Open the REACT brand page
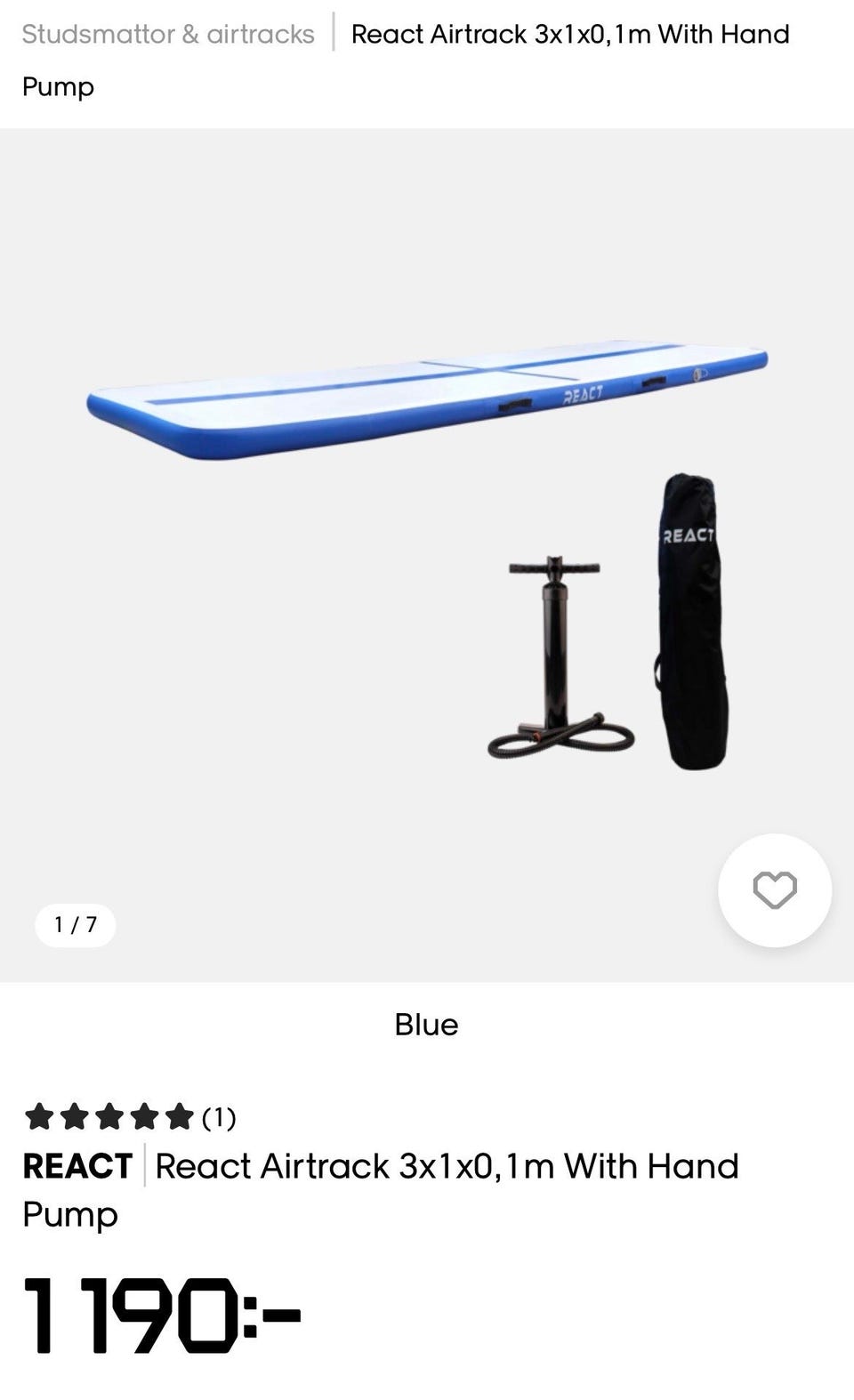854x1400 pixels. coord(77,1166)
